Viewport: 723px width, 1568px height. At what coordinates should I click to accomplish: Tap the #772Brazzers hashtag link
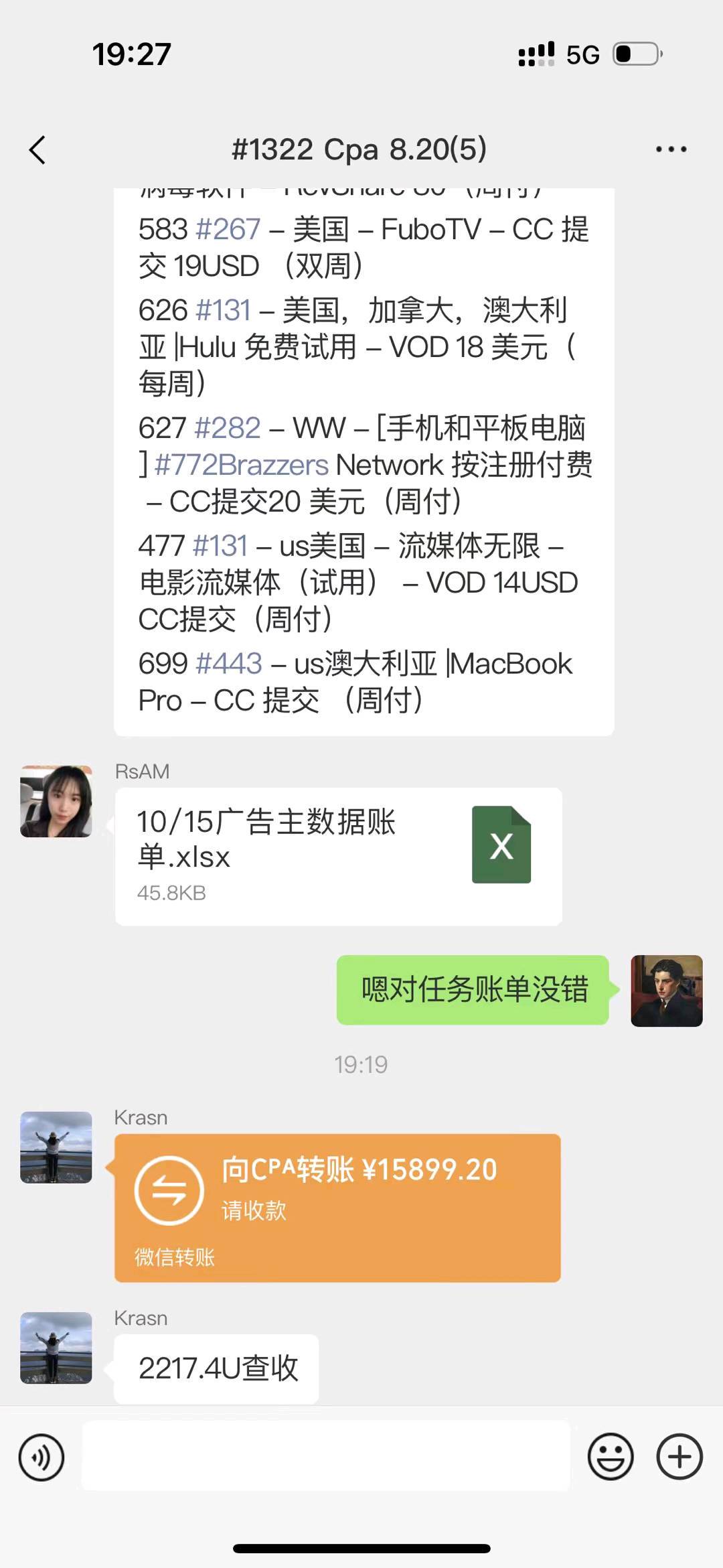241,465
